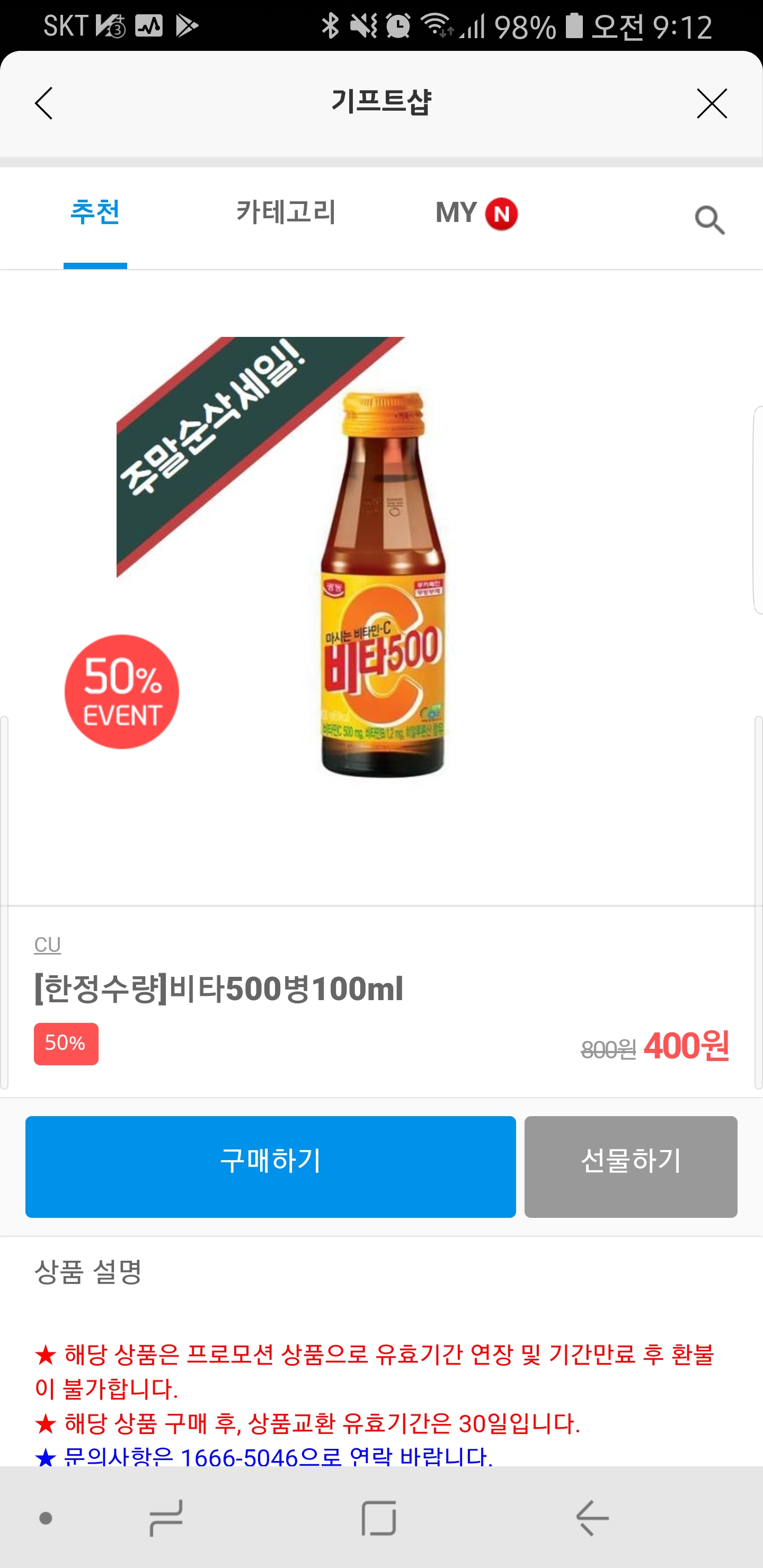This screenshot has height=1568, width=763.
Task: Select the MY tab
Action: click(x=475, y=213)
